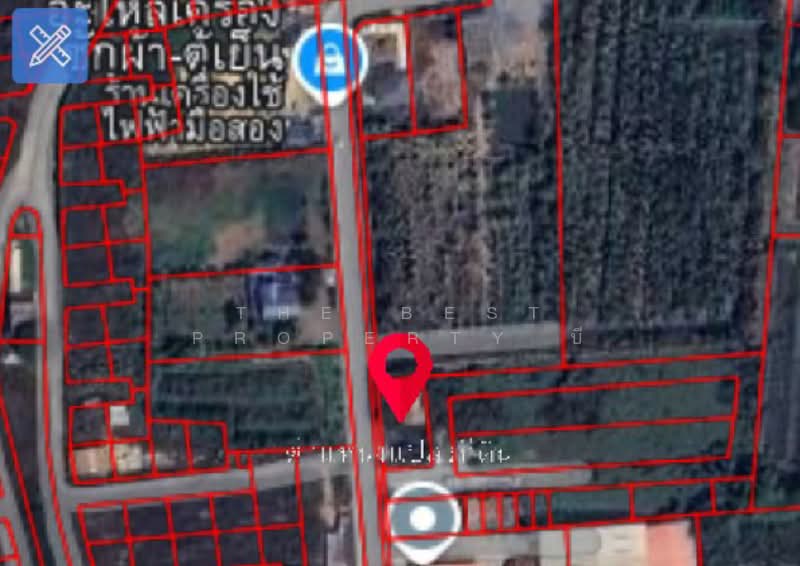Tap the red location pin on the map
Screen dimensions: 800x566
pyautogui.click(x=400, y=372)
